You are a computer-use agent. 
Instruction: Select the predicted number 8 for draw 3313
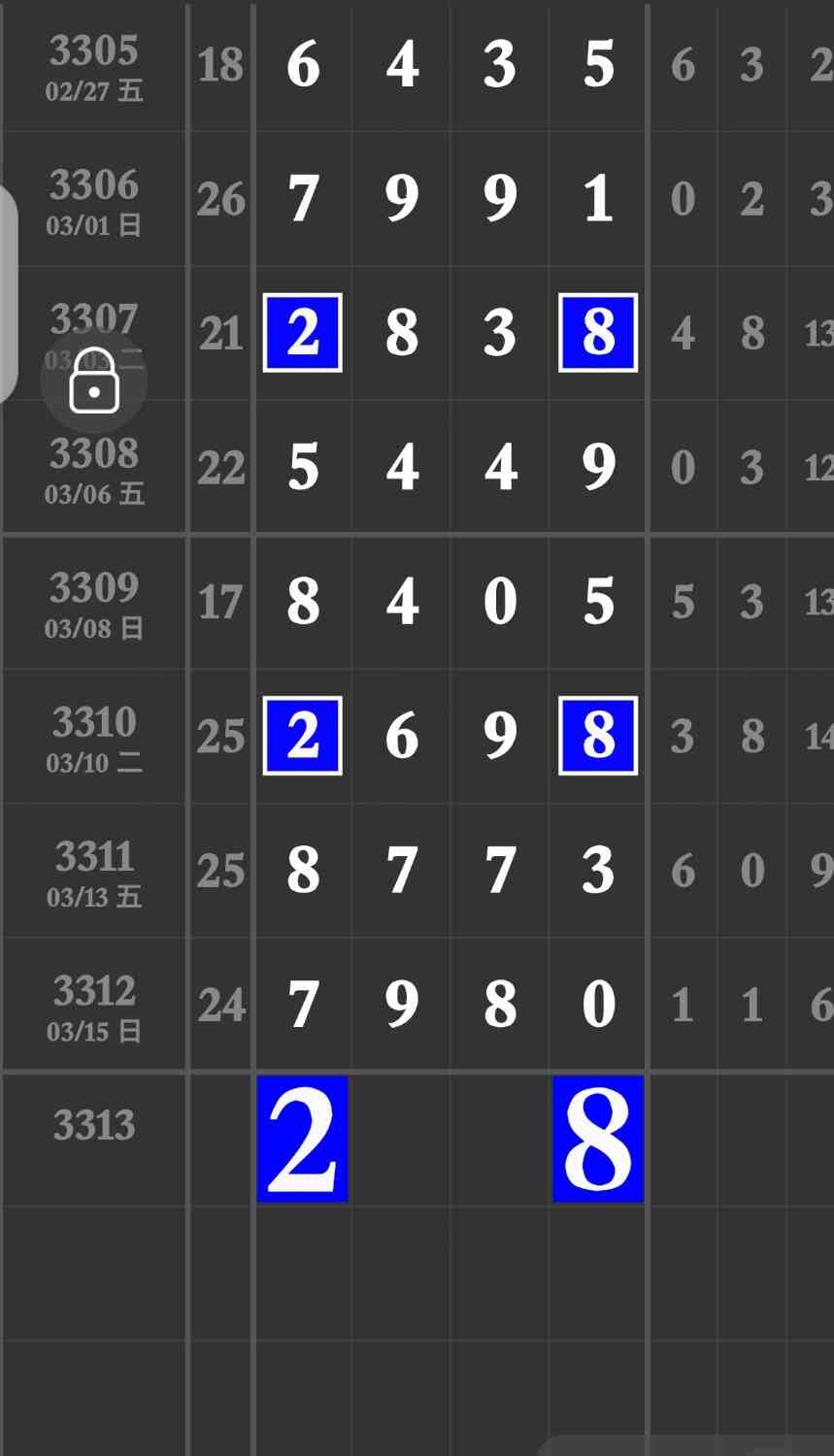(596, 1141)
